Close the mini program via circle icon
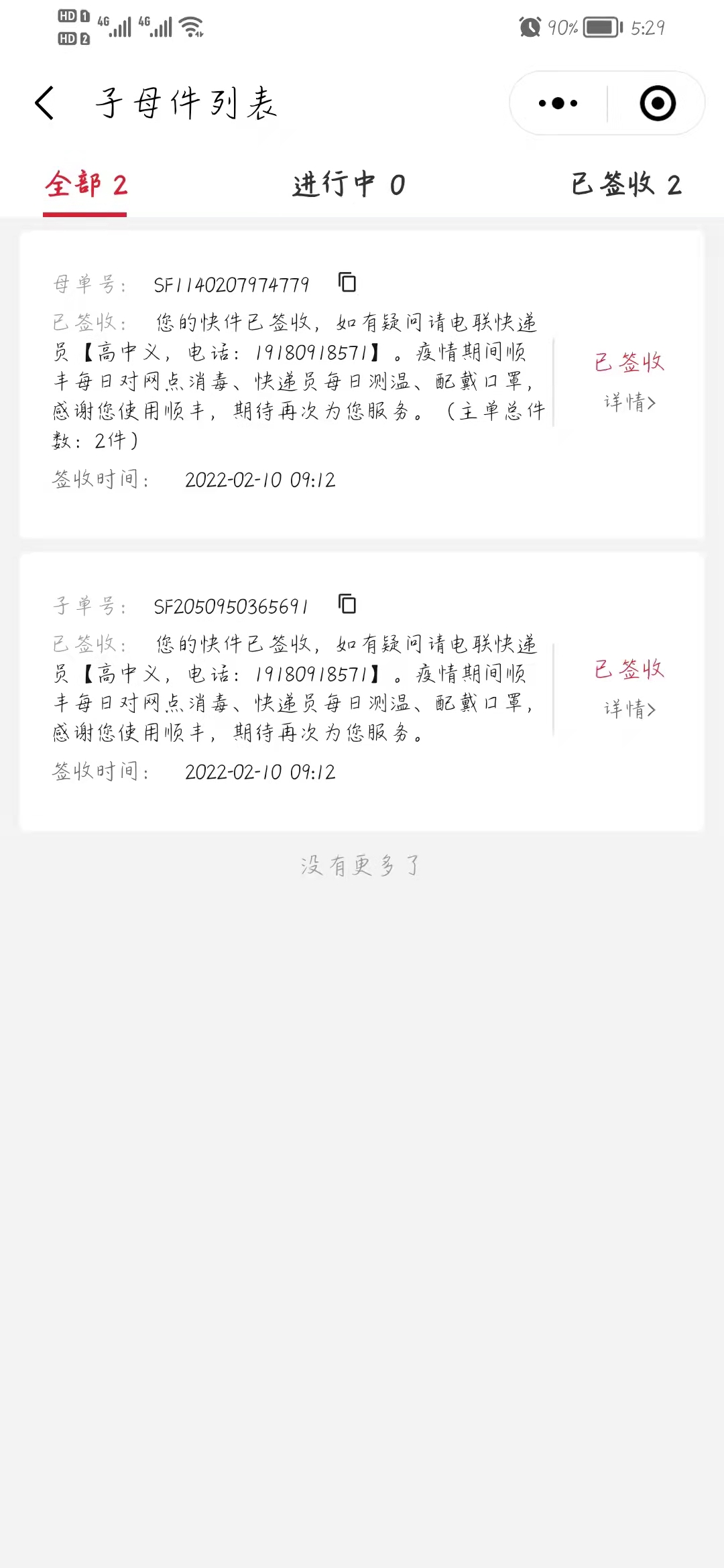This screenshot has height=1568, width=724. point(658,103)
